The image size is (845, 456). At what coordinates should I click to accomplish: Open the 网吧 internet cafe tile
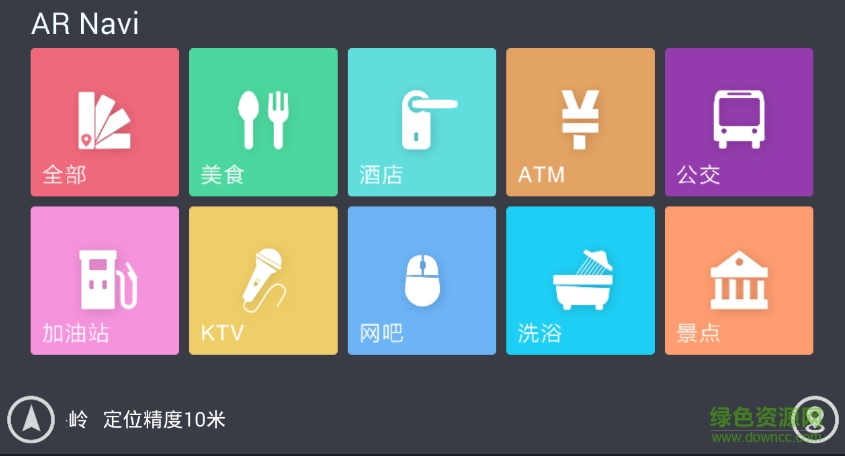[421, 280]
